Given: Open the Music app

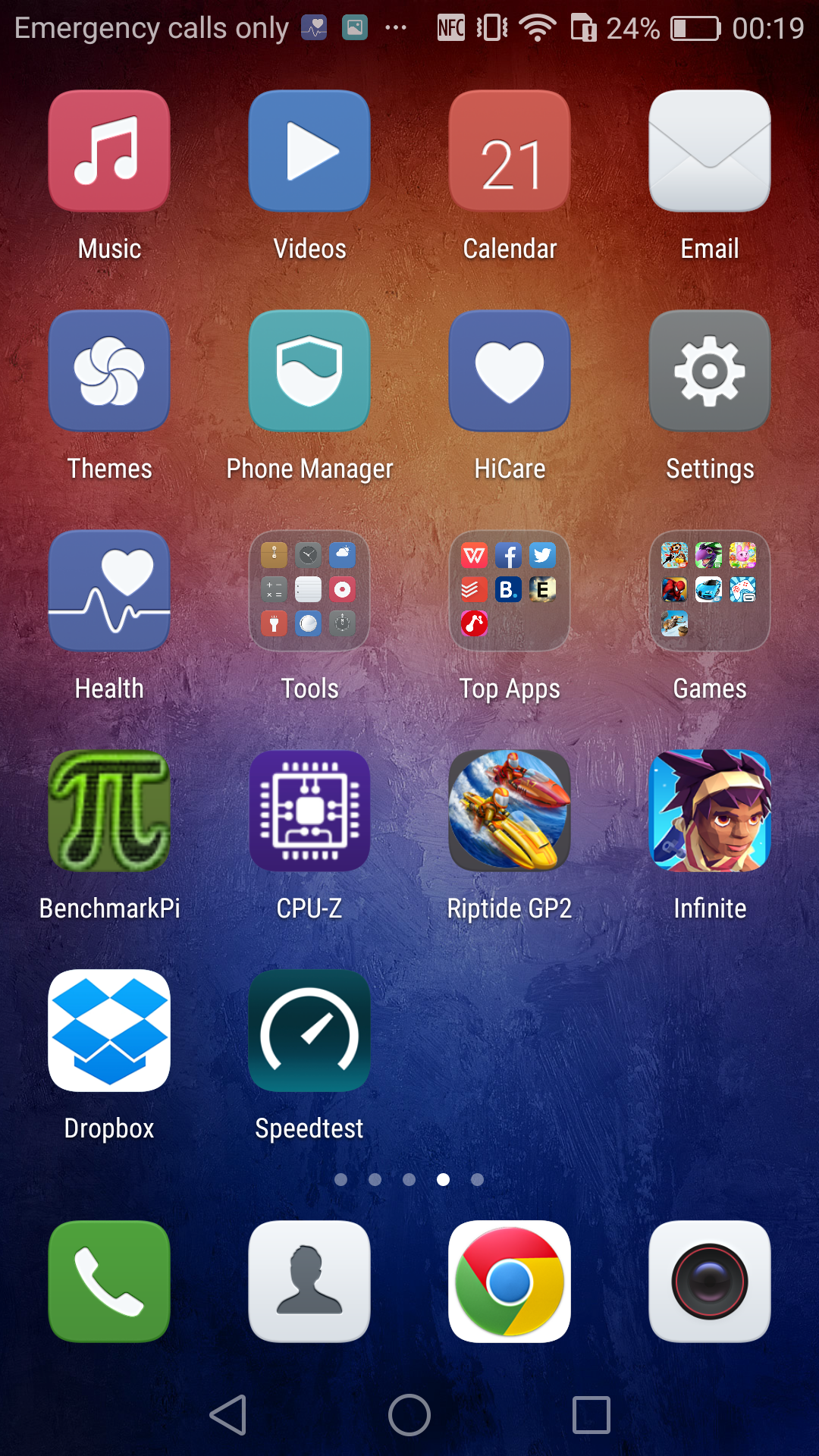Looking at the screenshot, I should click(x=109, y=151).
